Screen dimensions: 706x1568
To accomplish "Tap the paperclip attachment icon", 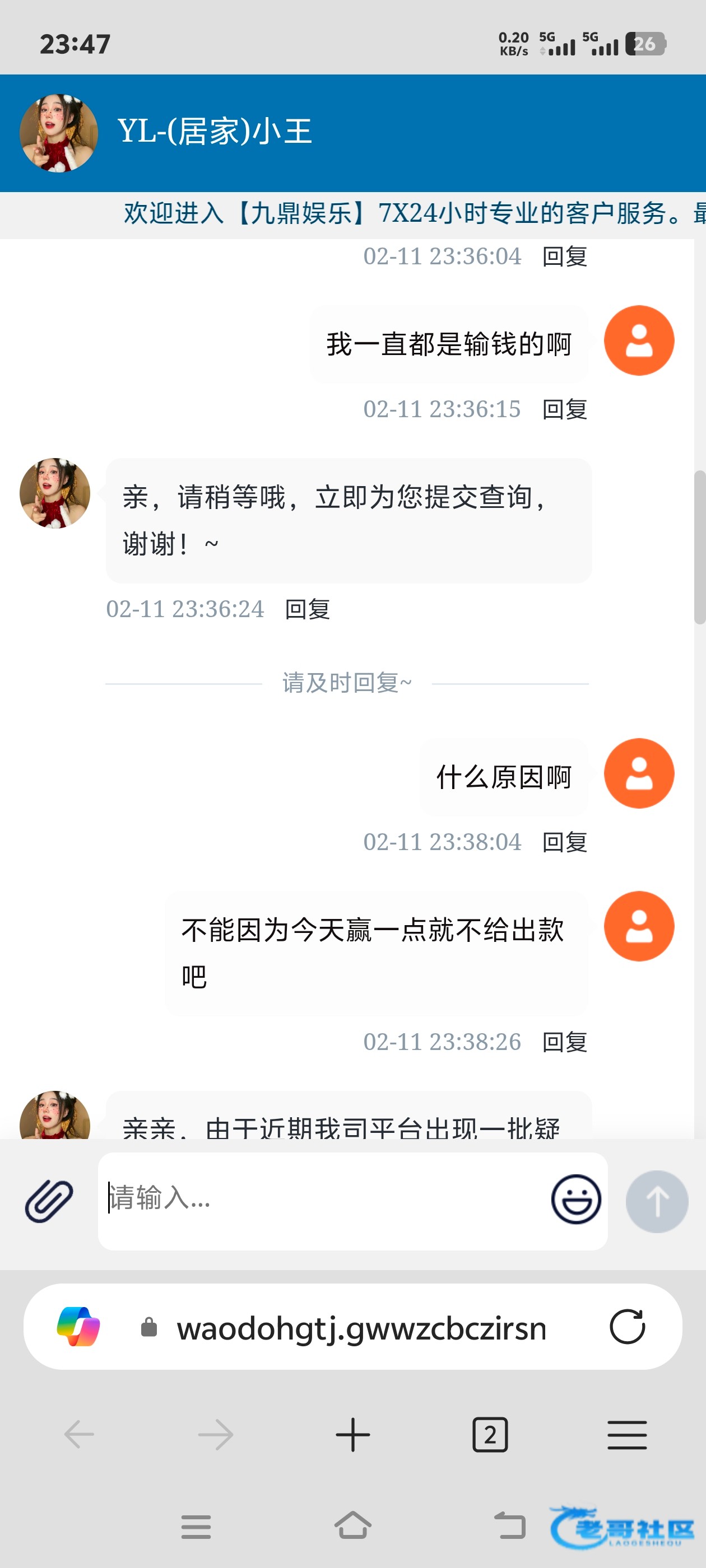I will (x=49, y=1200).
